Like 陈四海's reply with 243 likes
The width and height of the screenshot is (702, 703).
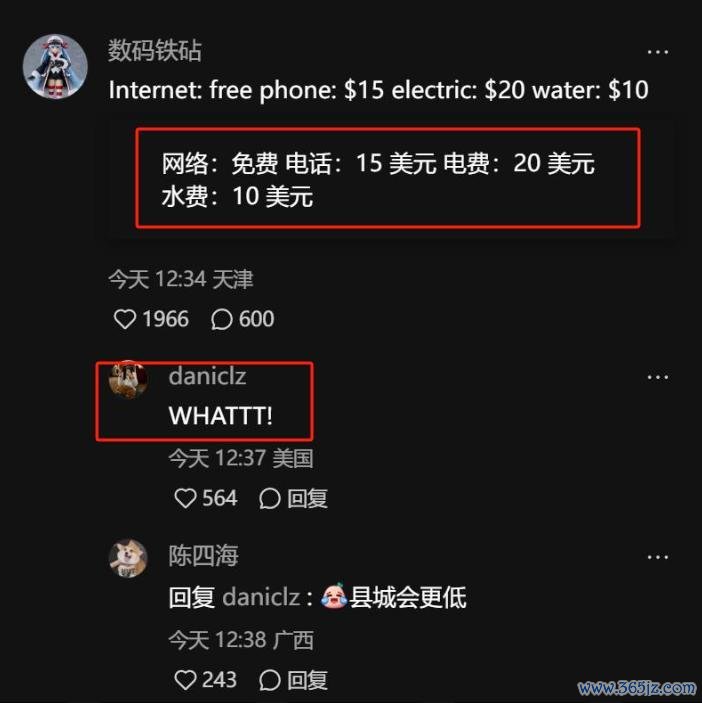coord(185,680)
